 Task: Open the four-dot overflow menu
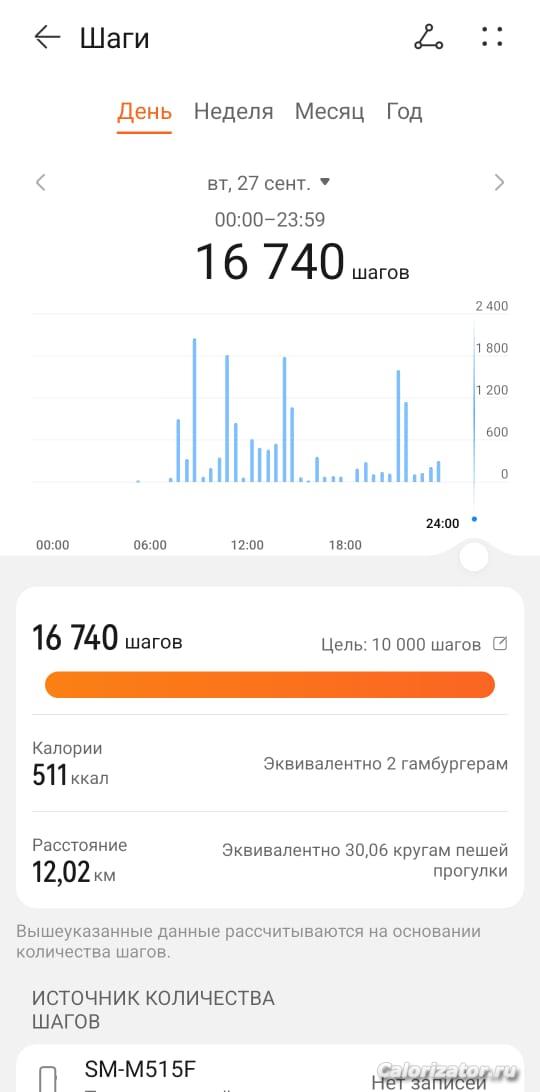(x=492, y=37)
